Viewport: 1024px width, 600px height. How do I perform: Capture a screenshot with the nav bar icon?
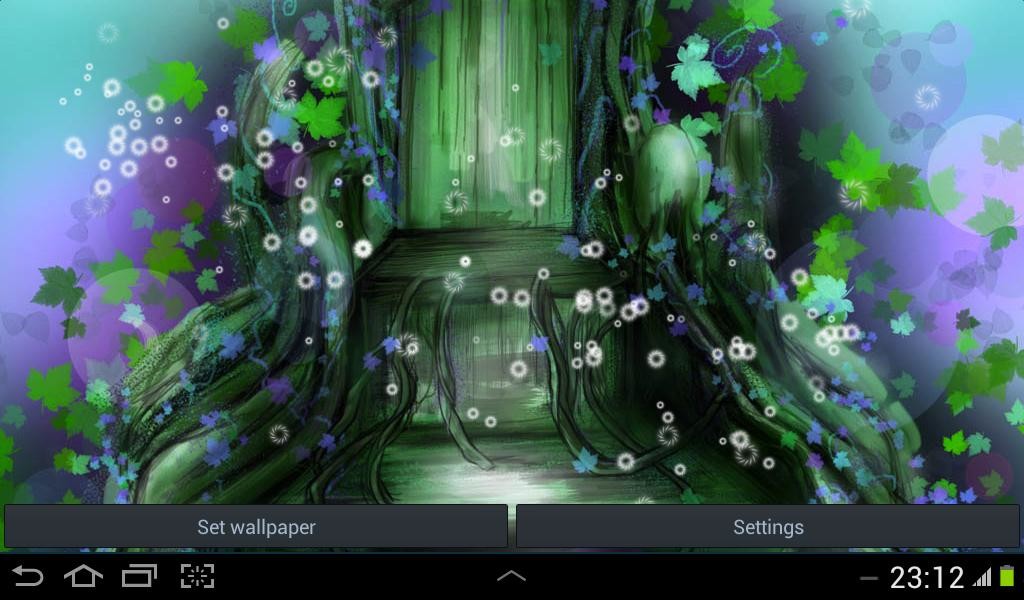pos(198,576)
